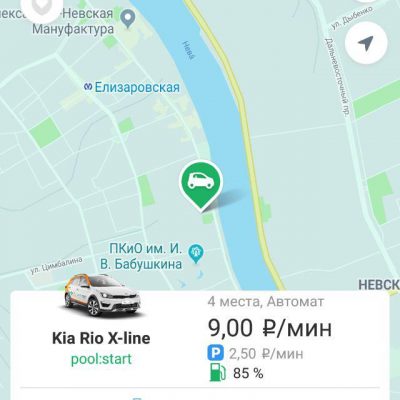Center map on my location arrow
Screen dimensions: 400x400
point(366,42)
